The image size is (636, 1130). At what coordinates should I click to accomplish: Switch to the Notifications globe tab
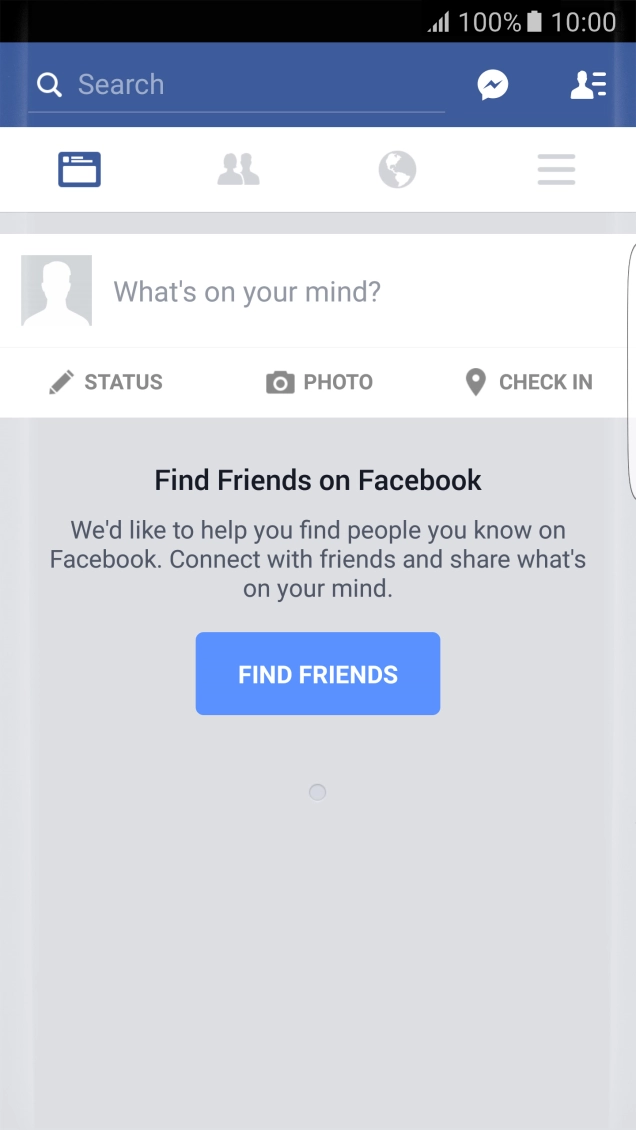coord(397,170)
